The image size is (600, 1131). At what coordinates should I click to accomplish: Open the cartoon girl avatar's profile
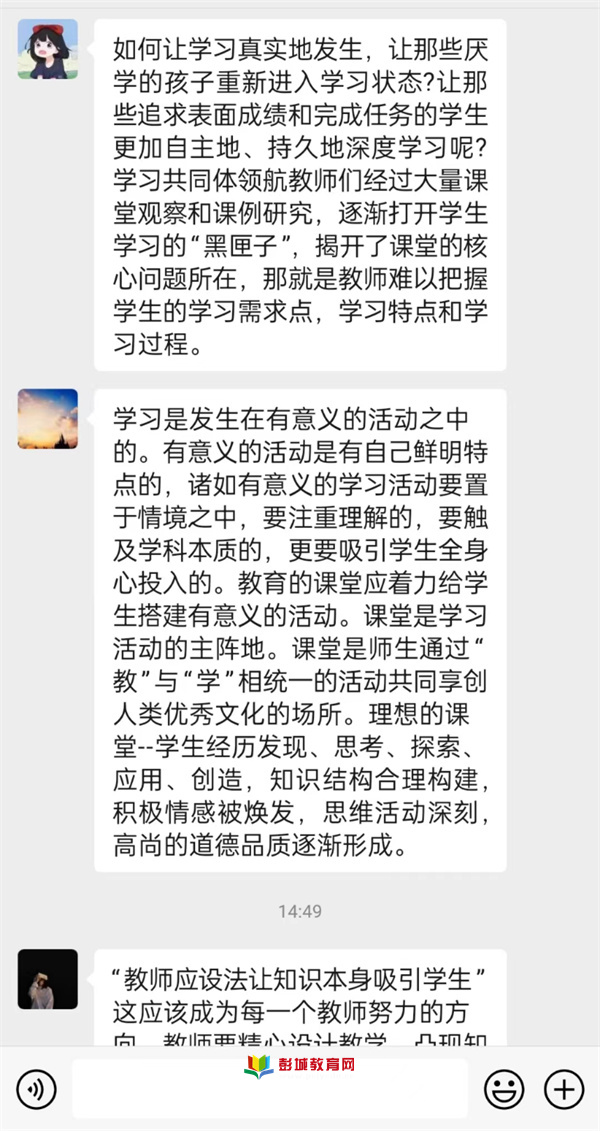pos(47,48)
